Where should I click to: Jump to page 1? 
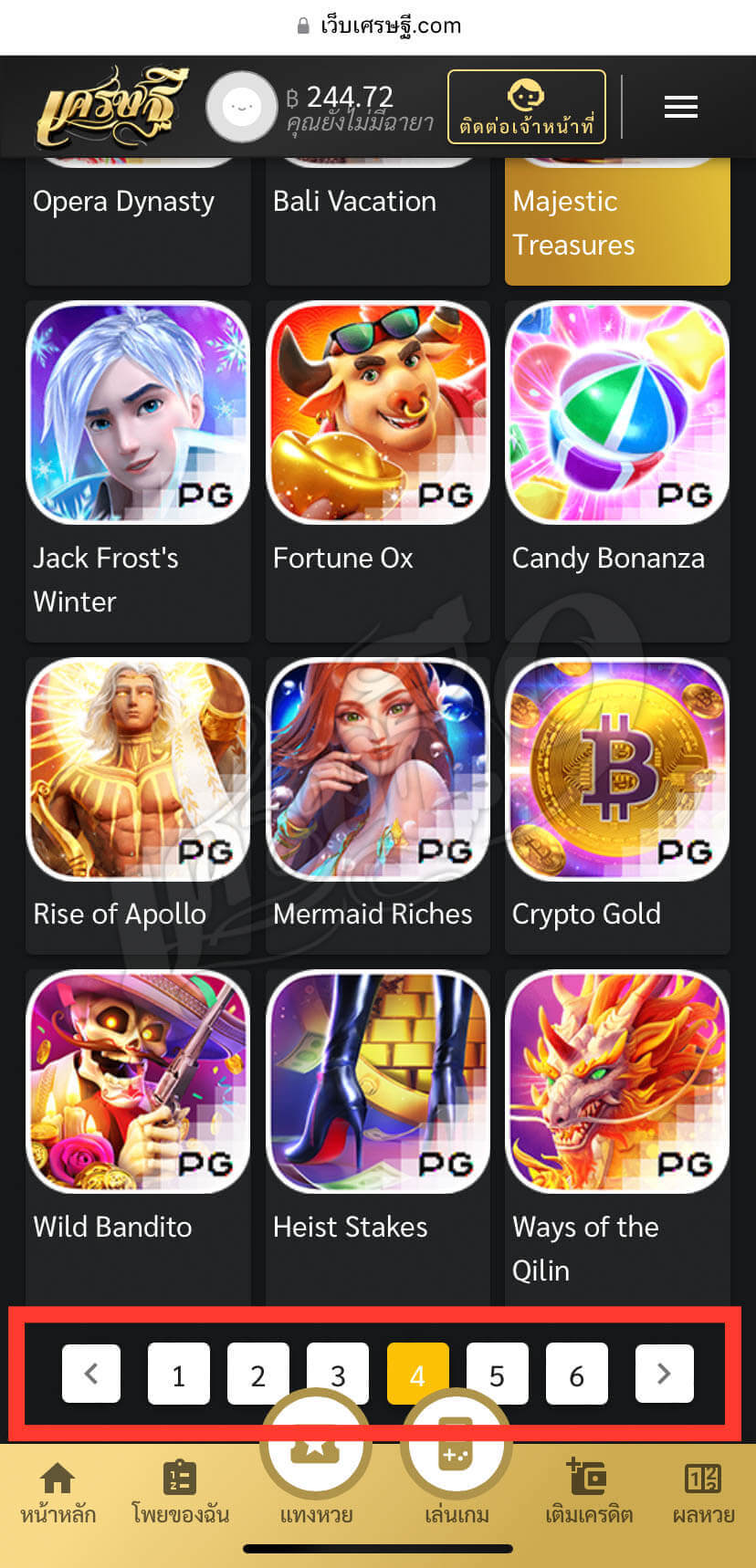(178, 1374)
